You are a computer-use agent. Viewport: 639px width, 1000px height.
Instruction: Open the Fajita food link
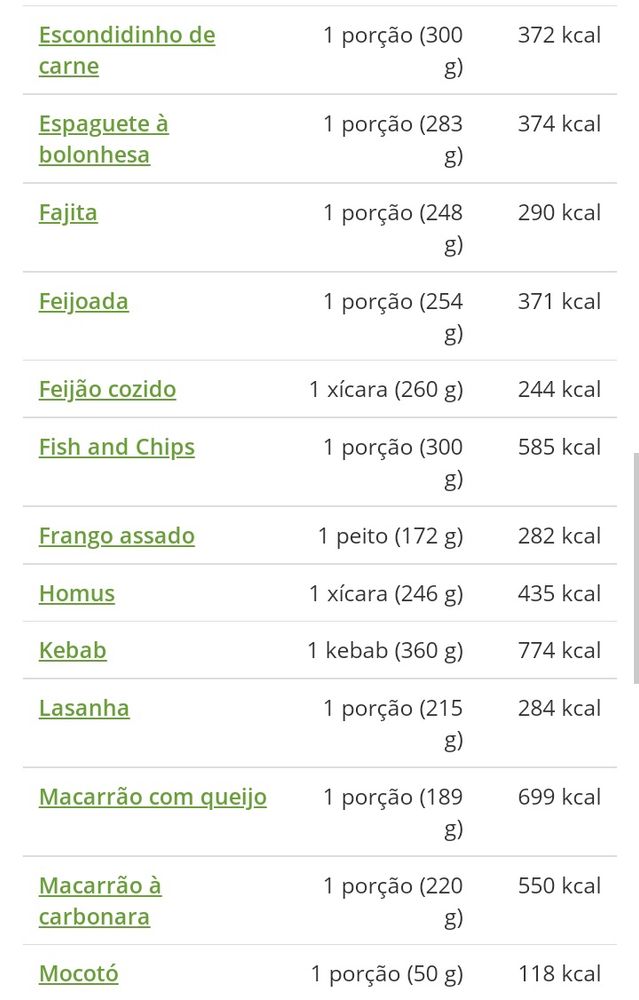pos(68,213)
